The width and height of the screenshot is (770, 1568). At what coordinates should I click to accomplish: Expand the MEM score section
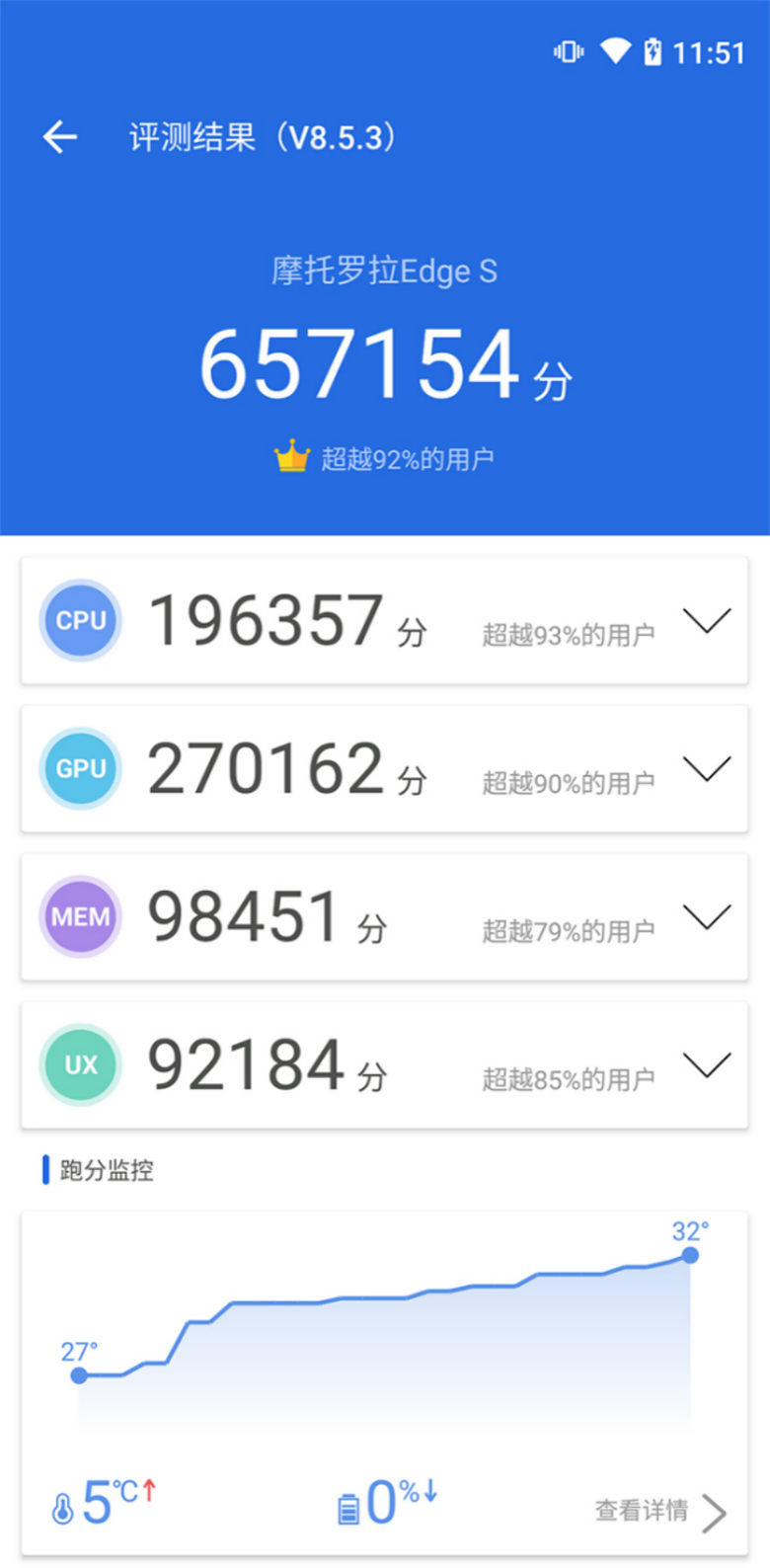click(x=707, y=917)
